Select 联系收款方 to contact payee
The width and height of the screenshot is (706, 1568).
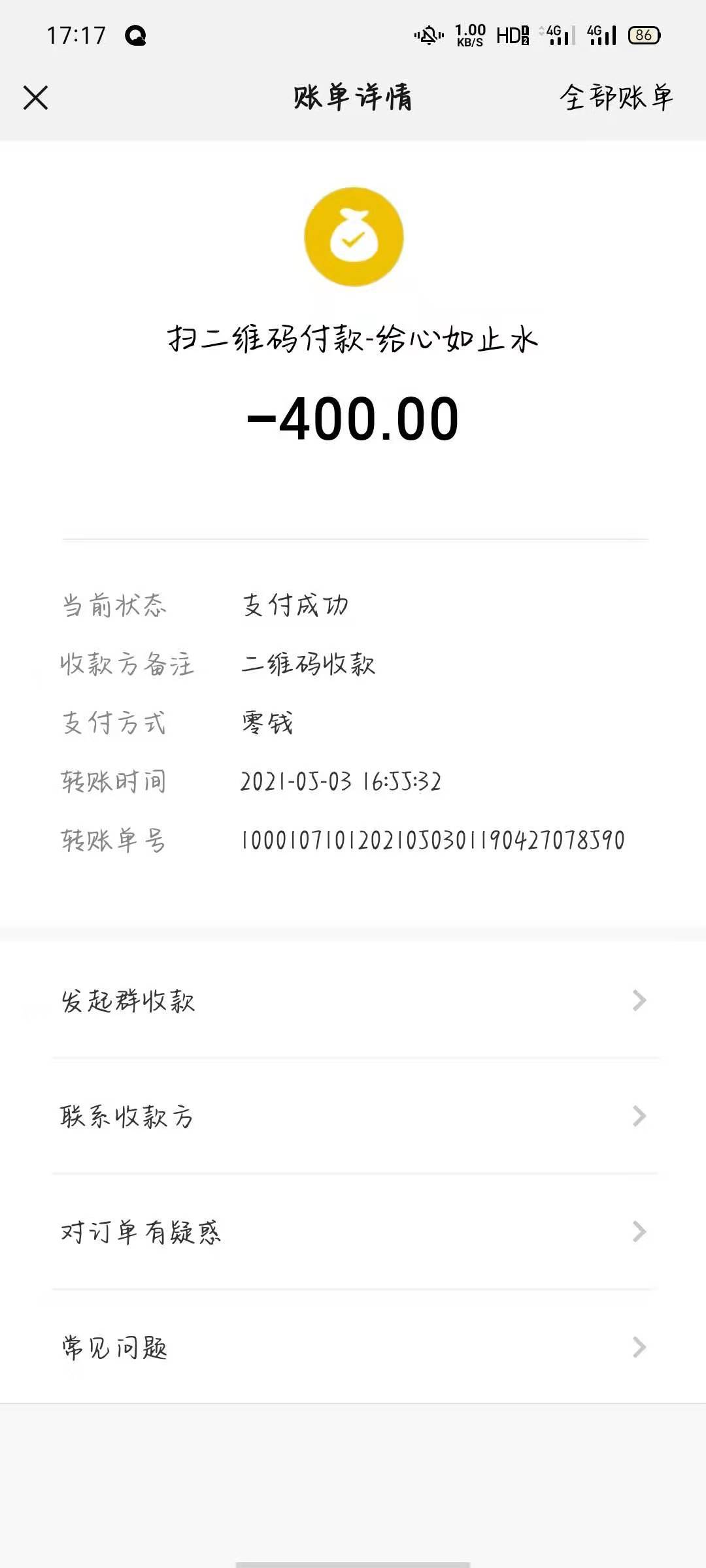pyautogui.click(x=353, y=1116)
